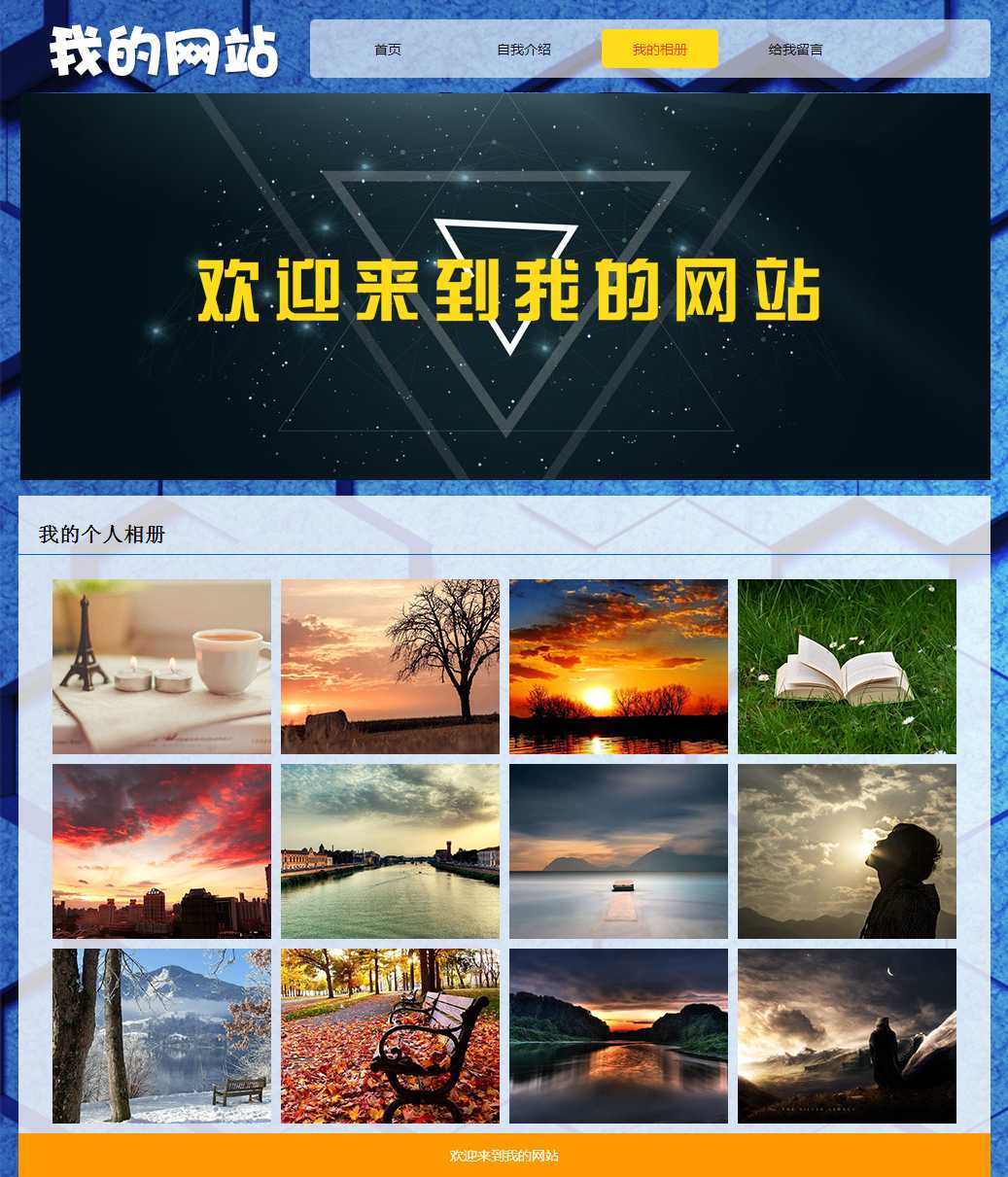Open the orange sunset over water photo
This screenshot has height=1177, width=1008.
click(x=618, y=667)
